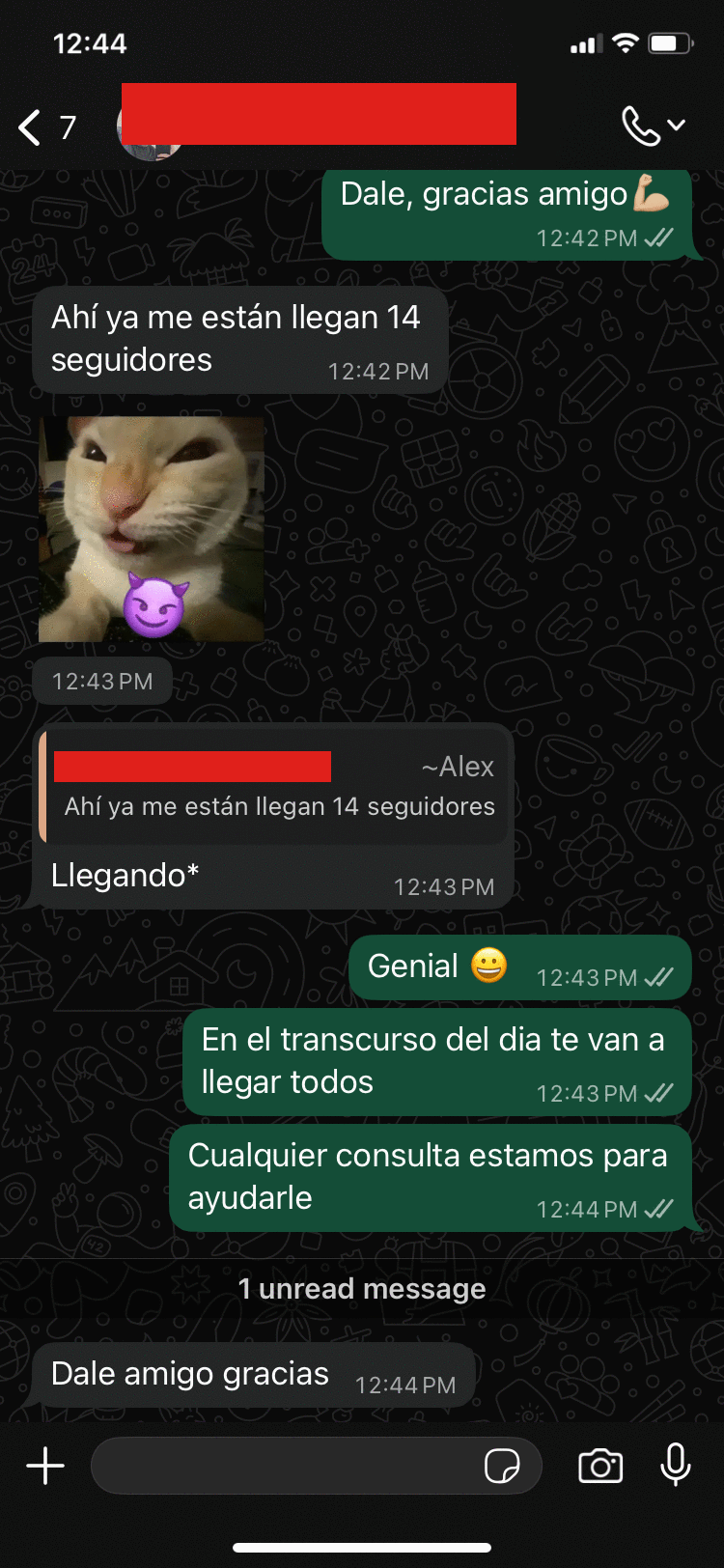Go back to the chat list
The height and width of the screenshot is (1568, 724).
(x=43, y=126)
